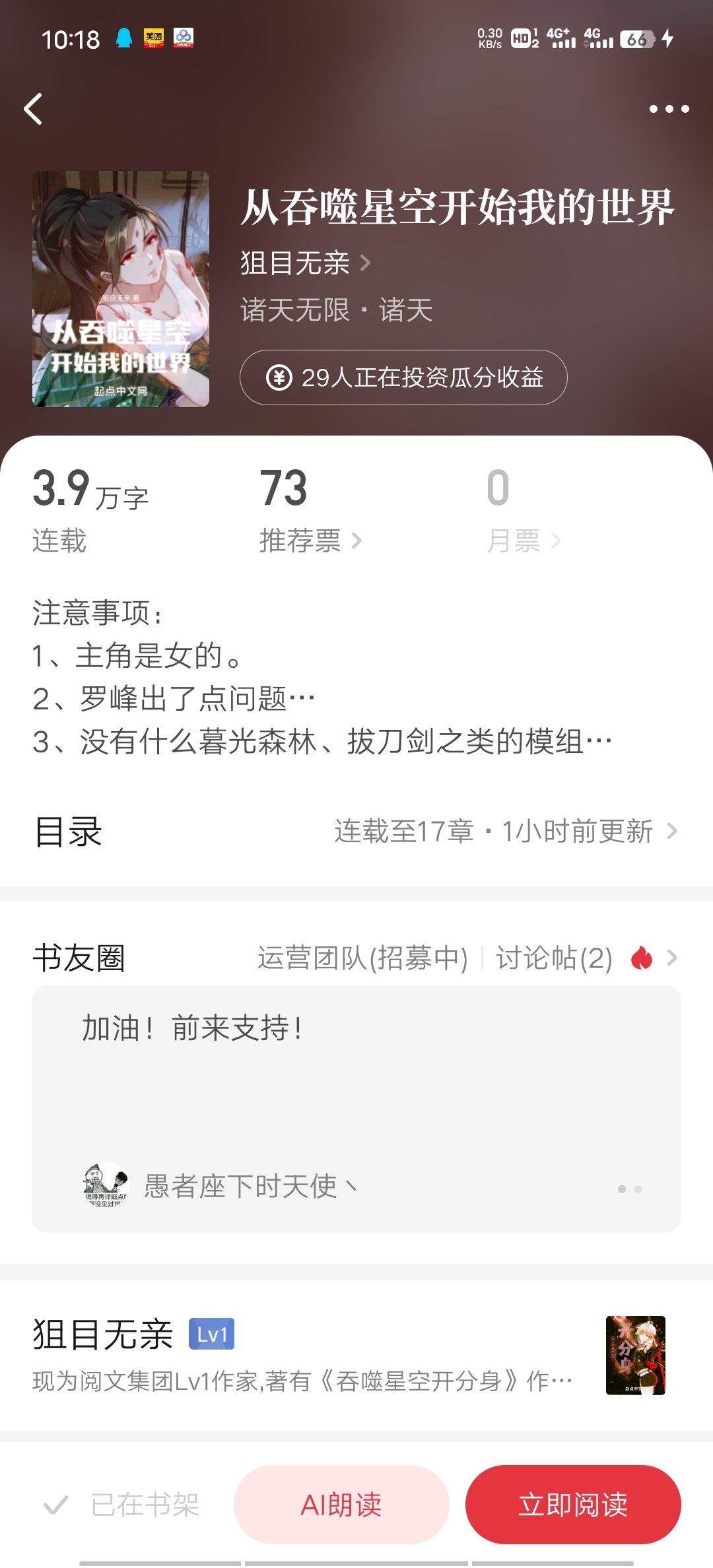713x1568 pixels.
Task: Open author link 狙目无亲 under the title
Action: point(304,263)
